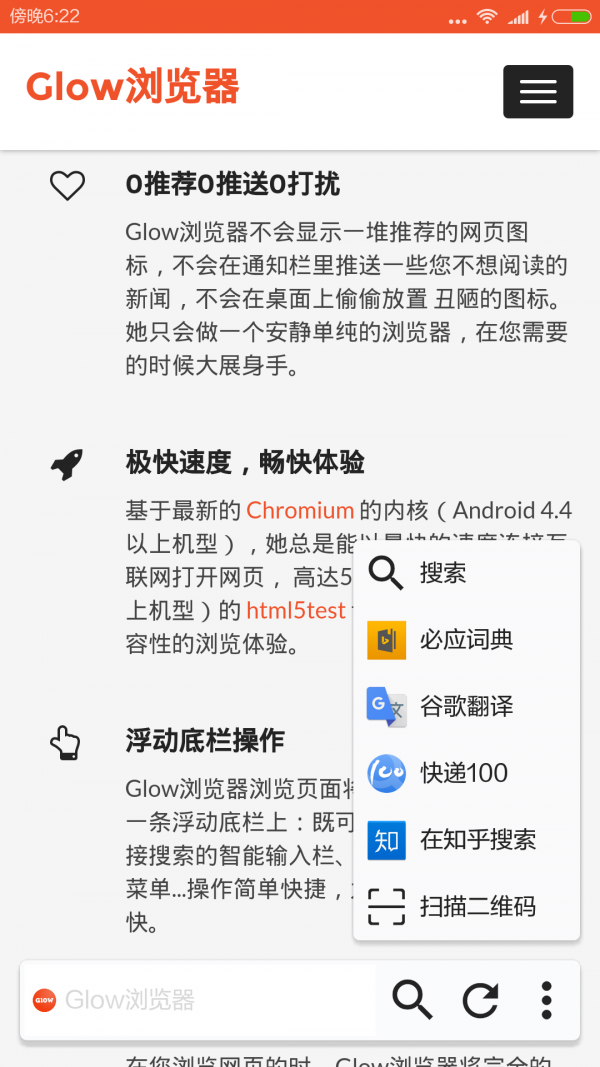Select 扫描二维码 to scan a QR code
Screen dimensions: 600x1067
tap(467, 906)
